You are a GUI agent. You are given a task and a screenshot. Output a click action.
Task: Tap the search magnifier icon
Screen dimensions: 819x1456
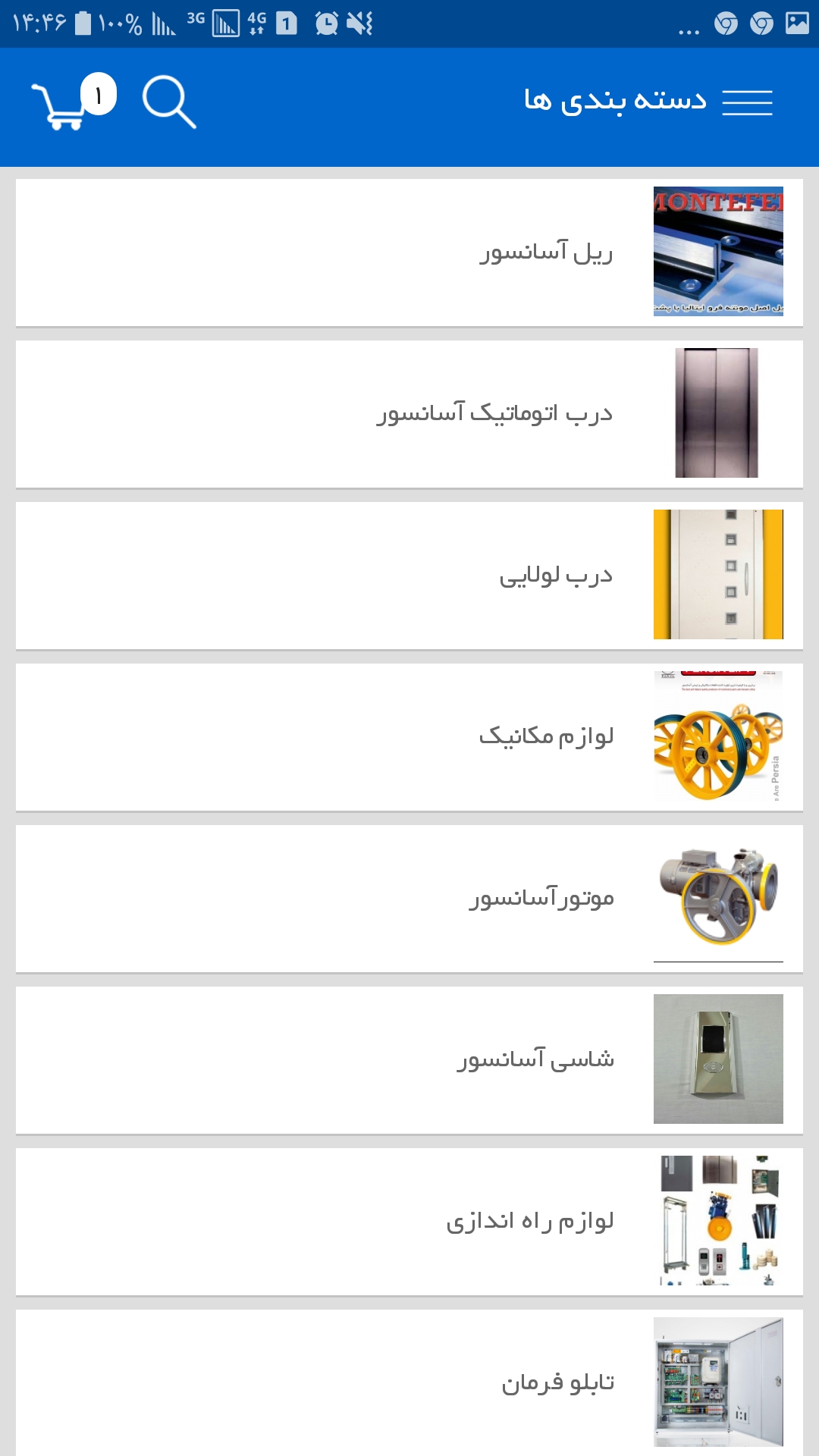coord(169,102)
